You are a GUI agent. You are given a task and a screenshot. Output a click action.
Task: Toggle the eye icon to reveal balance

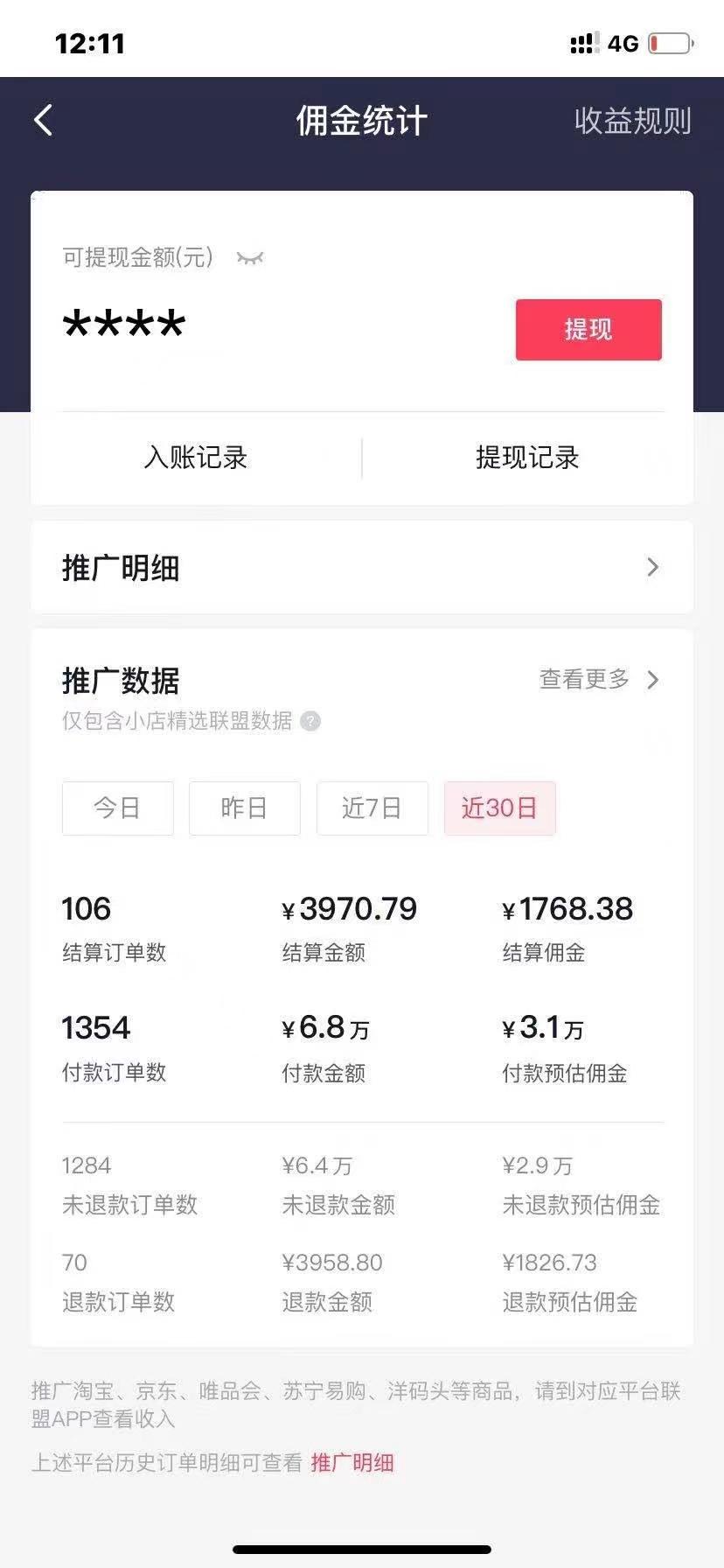pyautogui.click(x=251, y=258)
